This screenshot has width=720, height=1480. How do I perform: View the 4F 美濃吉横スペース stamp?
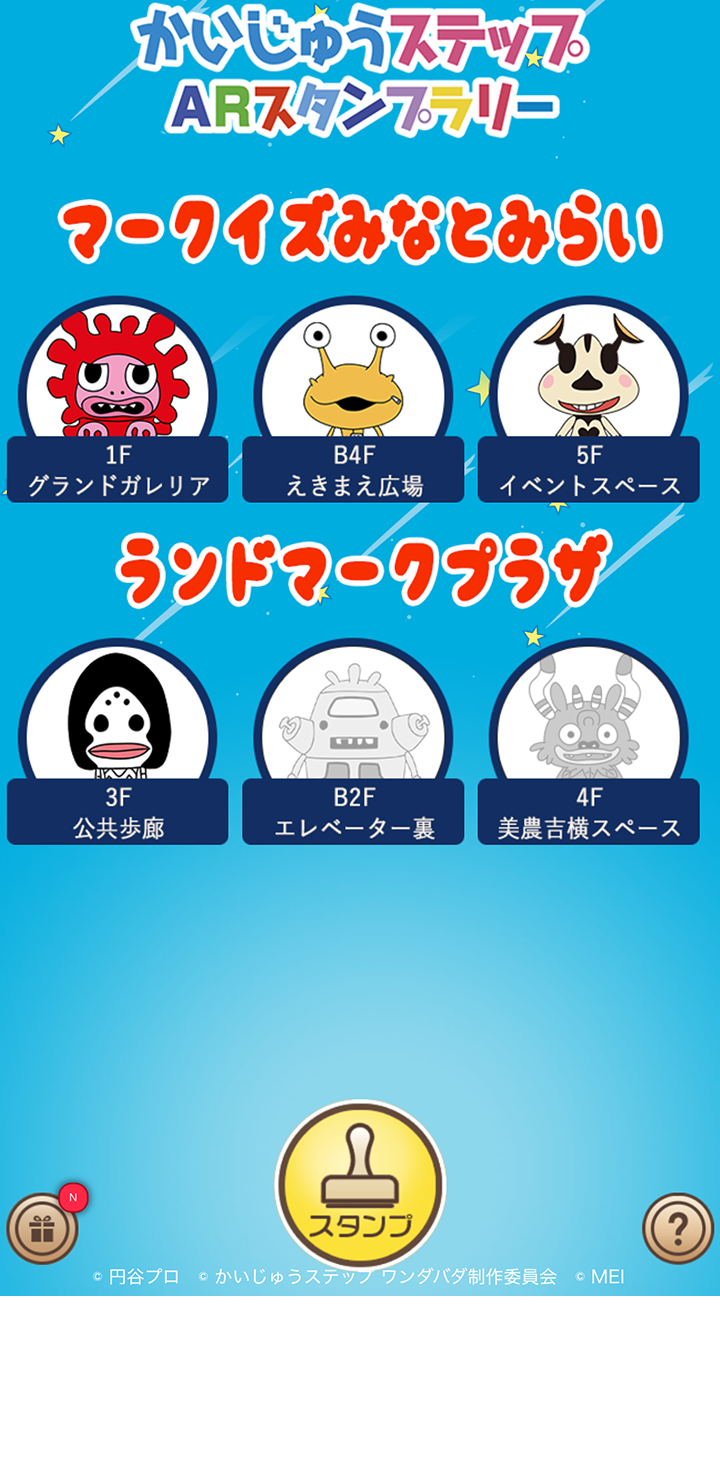click(588, 742)
